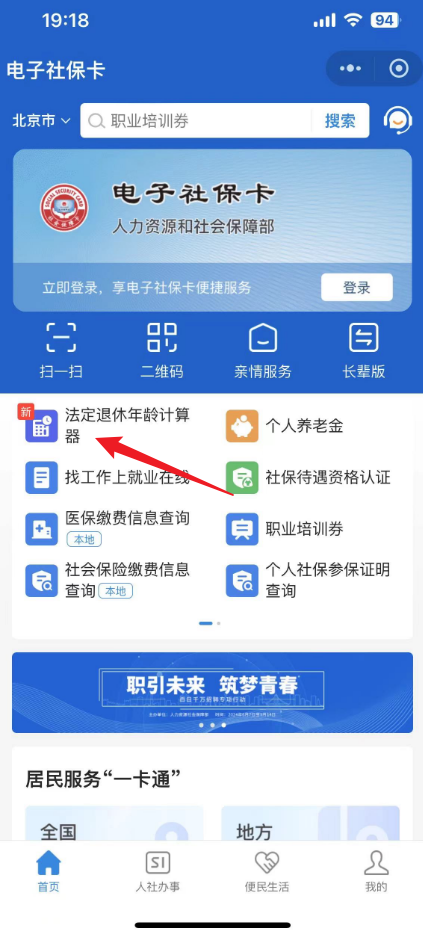Screen dimensions: 423x930
Task: Open 法定退休年龄计算器
Action: (110, 426)
